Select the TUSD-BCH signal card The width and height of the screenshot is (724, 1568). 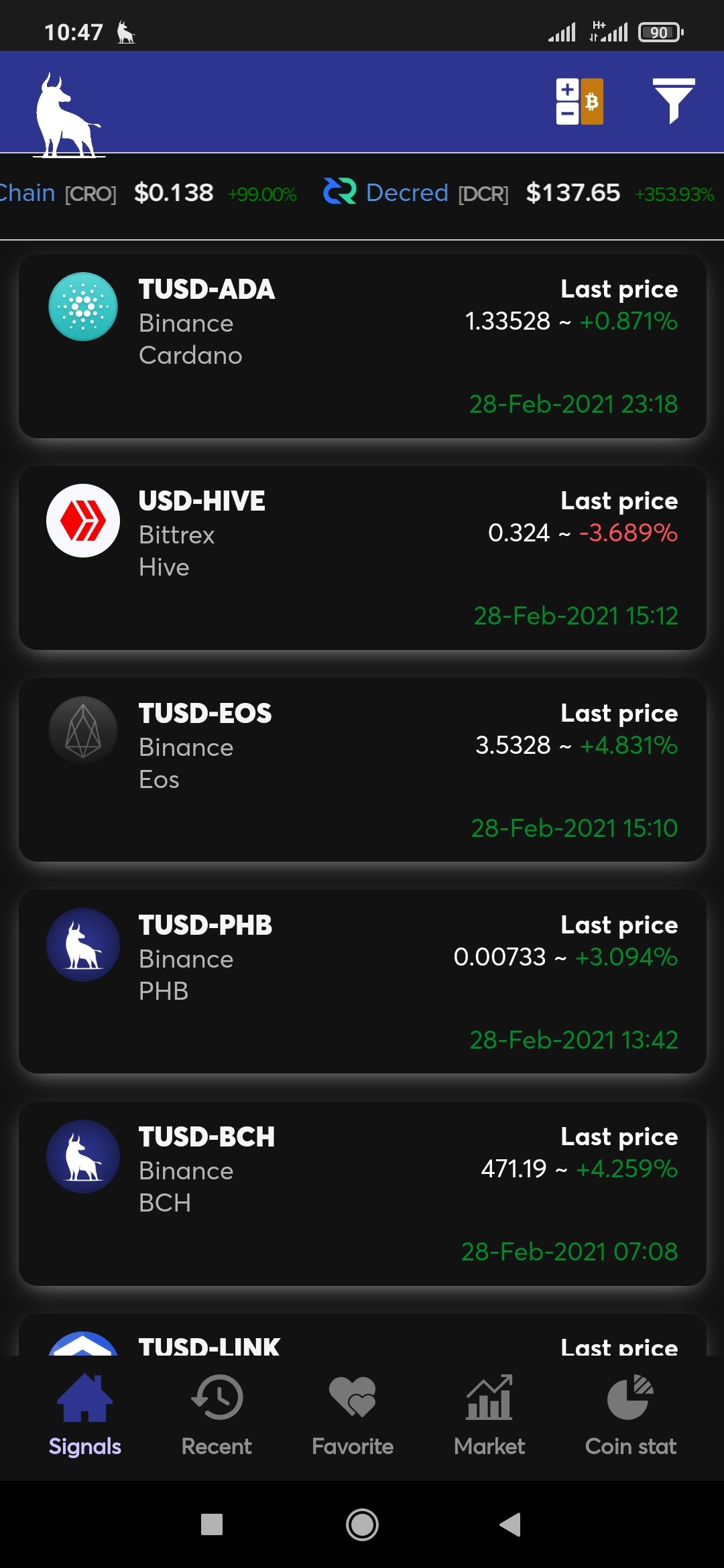point(362,1193)
